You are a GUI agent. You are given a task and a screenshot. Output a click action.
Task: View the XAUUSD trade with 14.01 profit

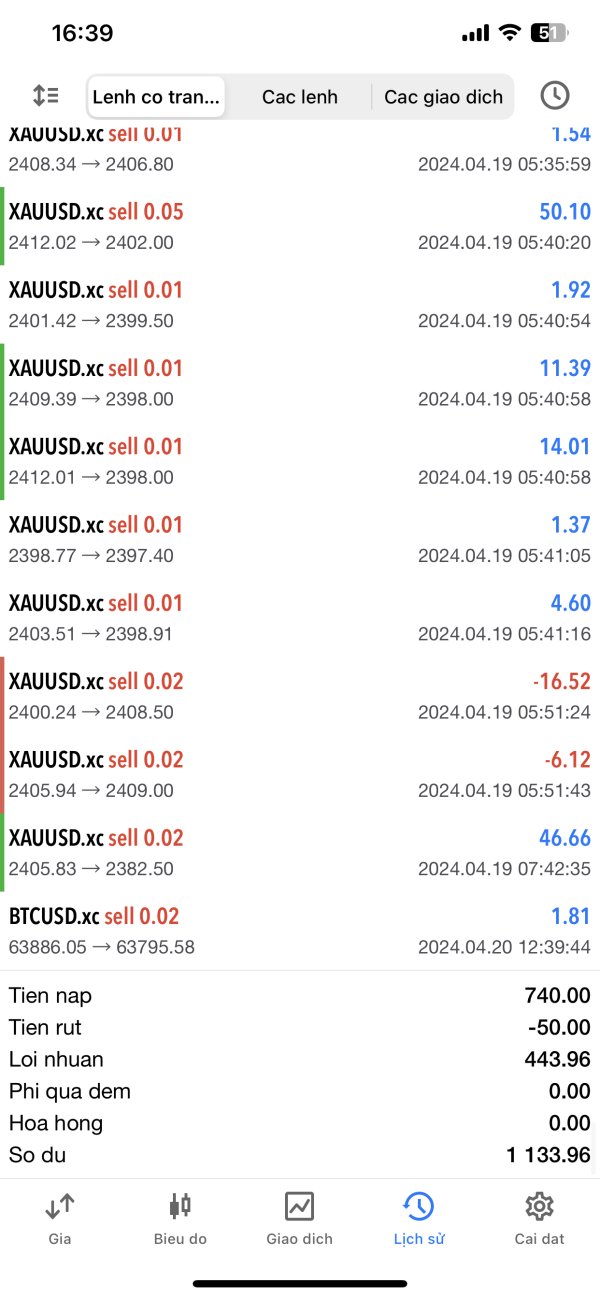[300, 460]
